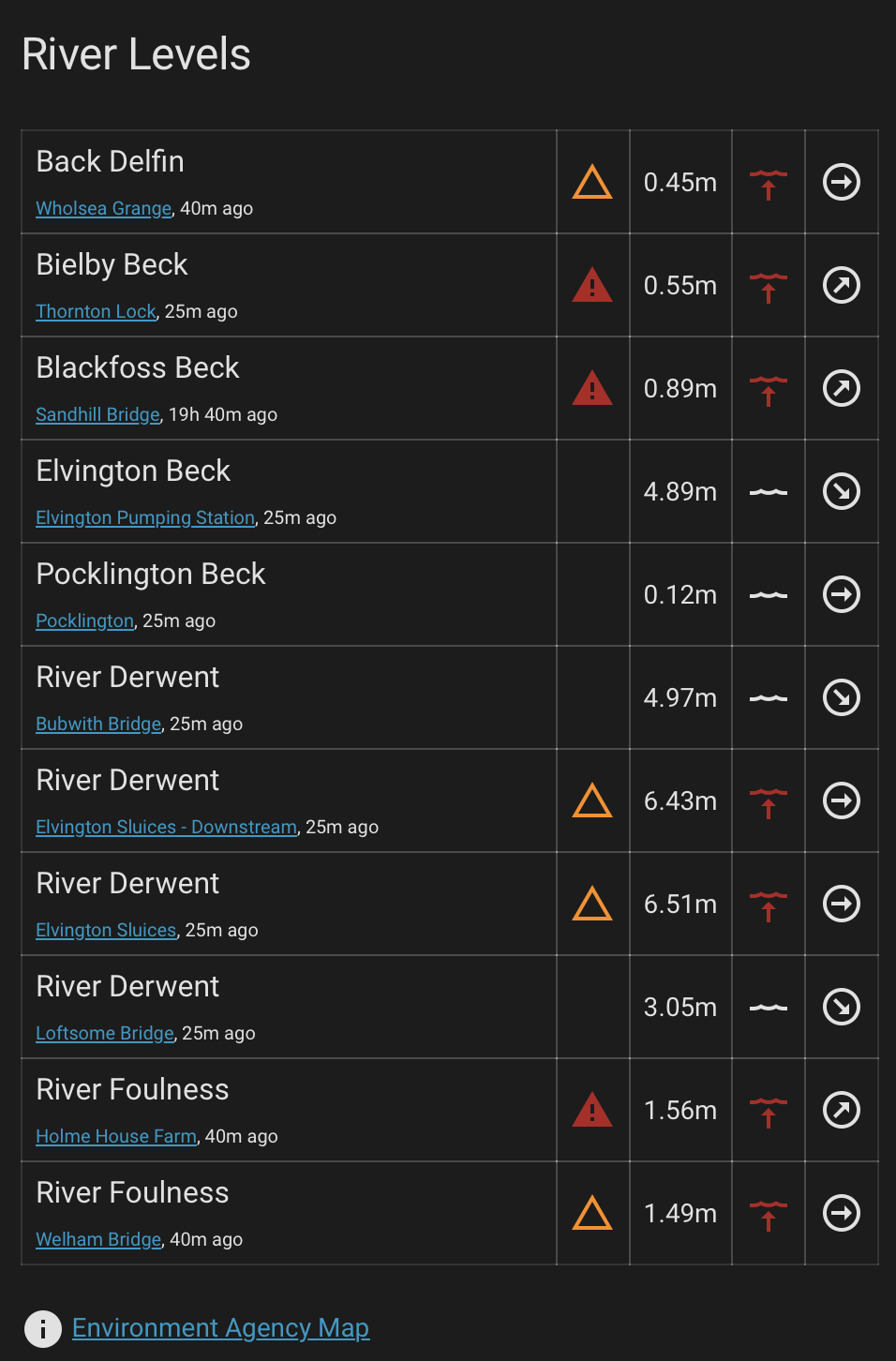Image resolution: width=896 pixels, height=1361 pixels.
Task: Open the Loftsome Bridge station link
Action: coord(105,1033)
